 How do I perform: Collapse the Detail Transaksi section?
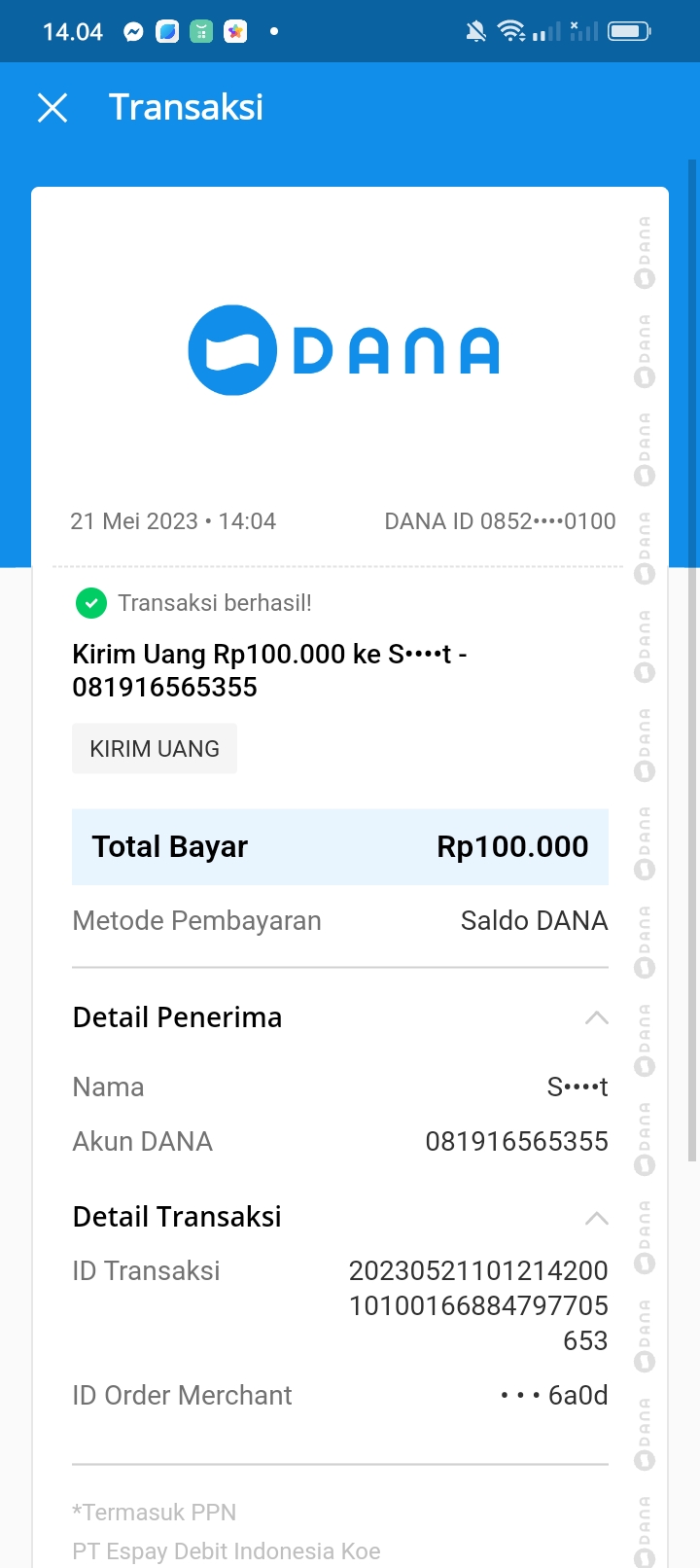(597, 1218)
